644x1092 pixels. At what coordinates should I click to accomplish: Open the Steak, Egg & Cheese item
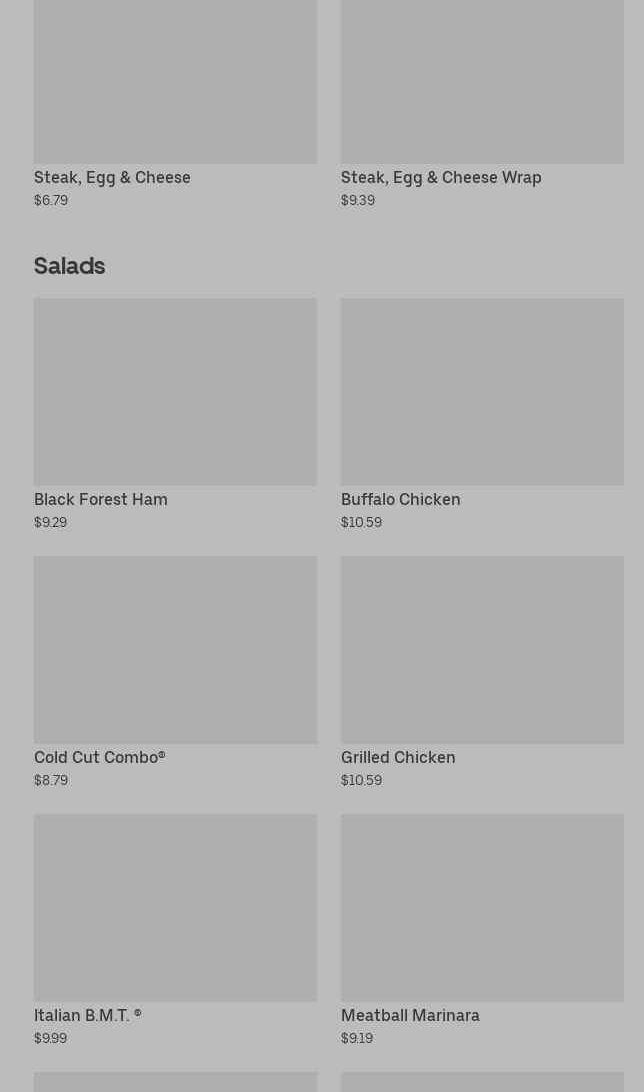pyautogui.click(x=175, y=104)
